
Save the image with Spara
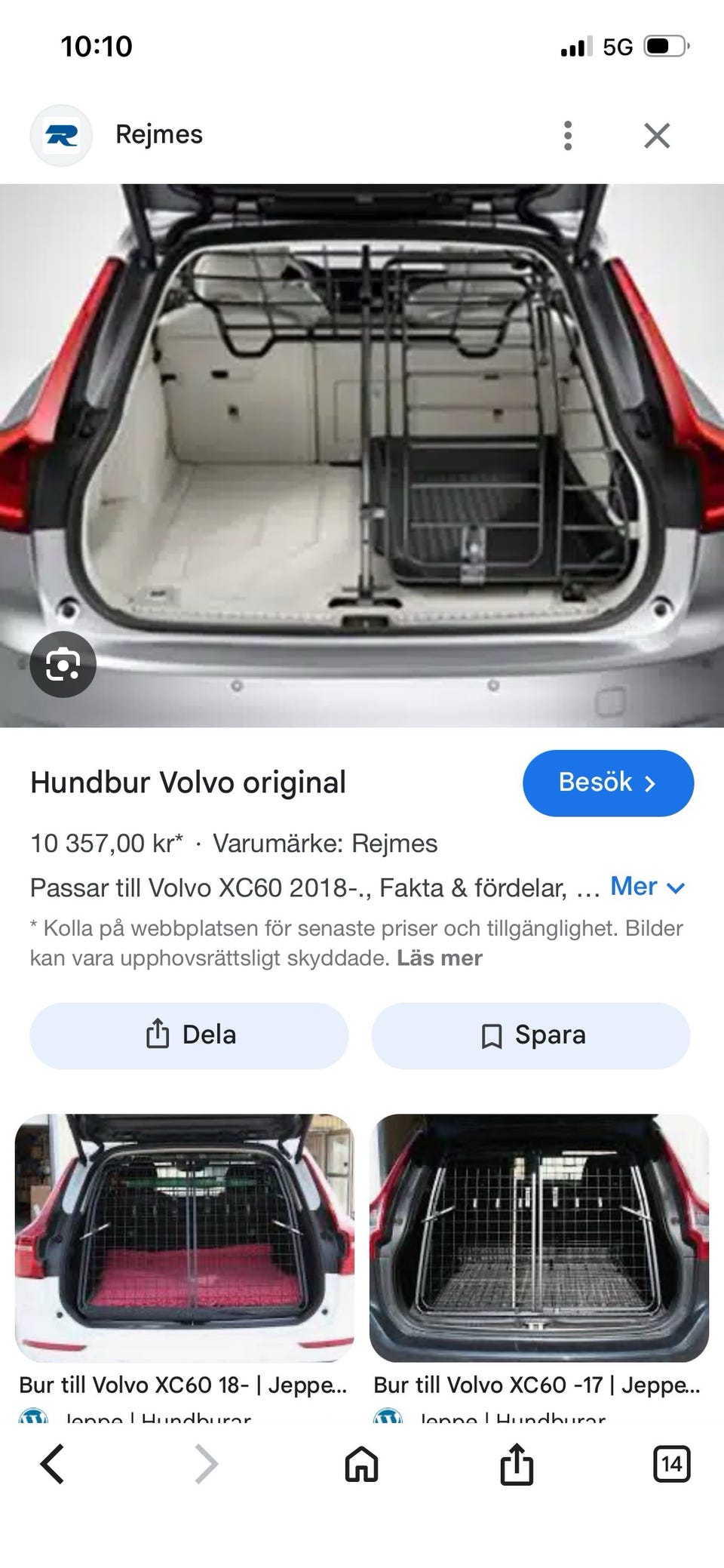(531, 1035)
